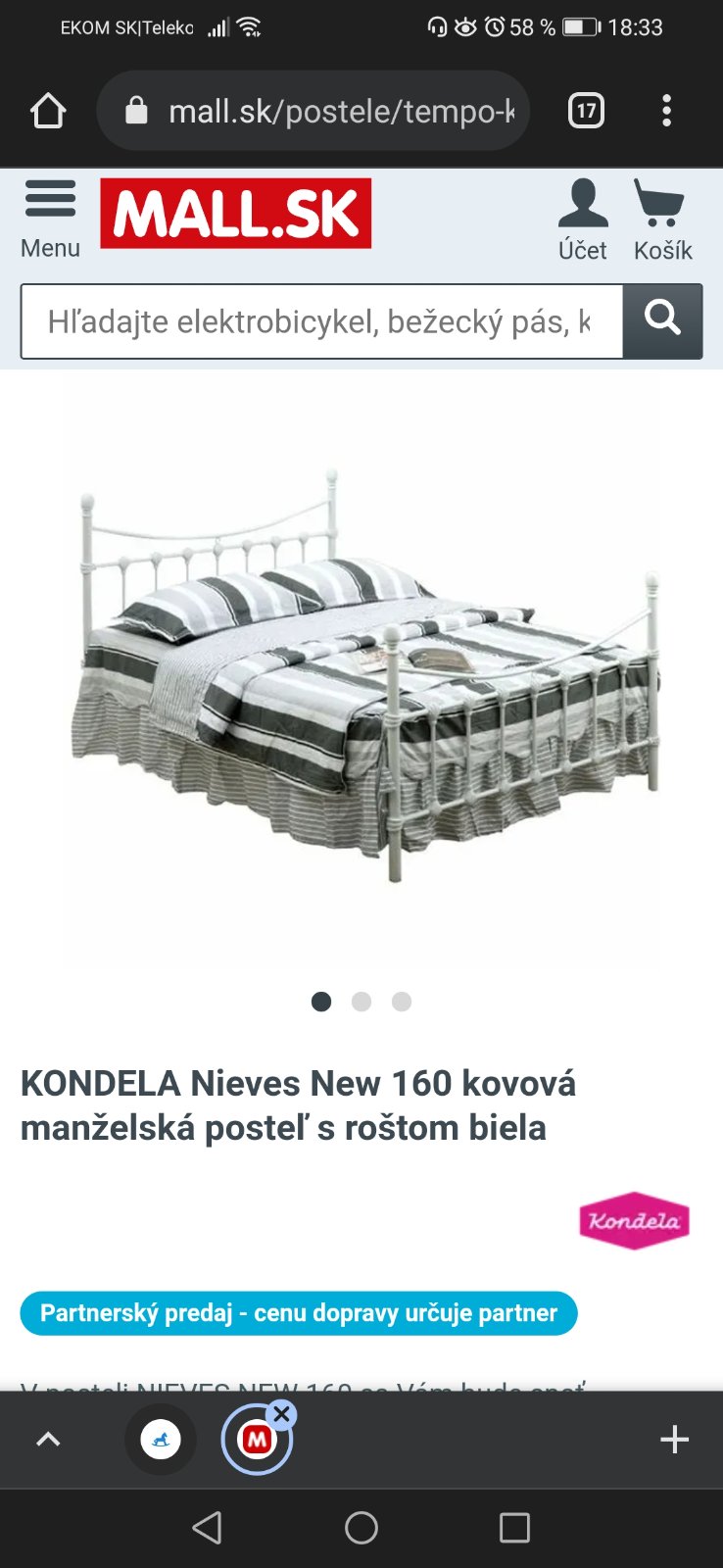Jump to the third image dot
Viewport: 723px width, 1568px height.
pos(402,1002)
